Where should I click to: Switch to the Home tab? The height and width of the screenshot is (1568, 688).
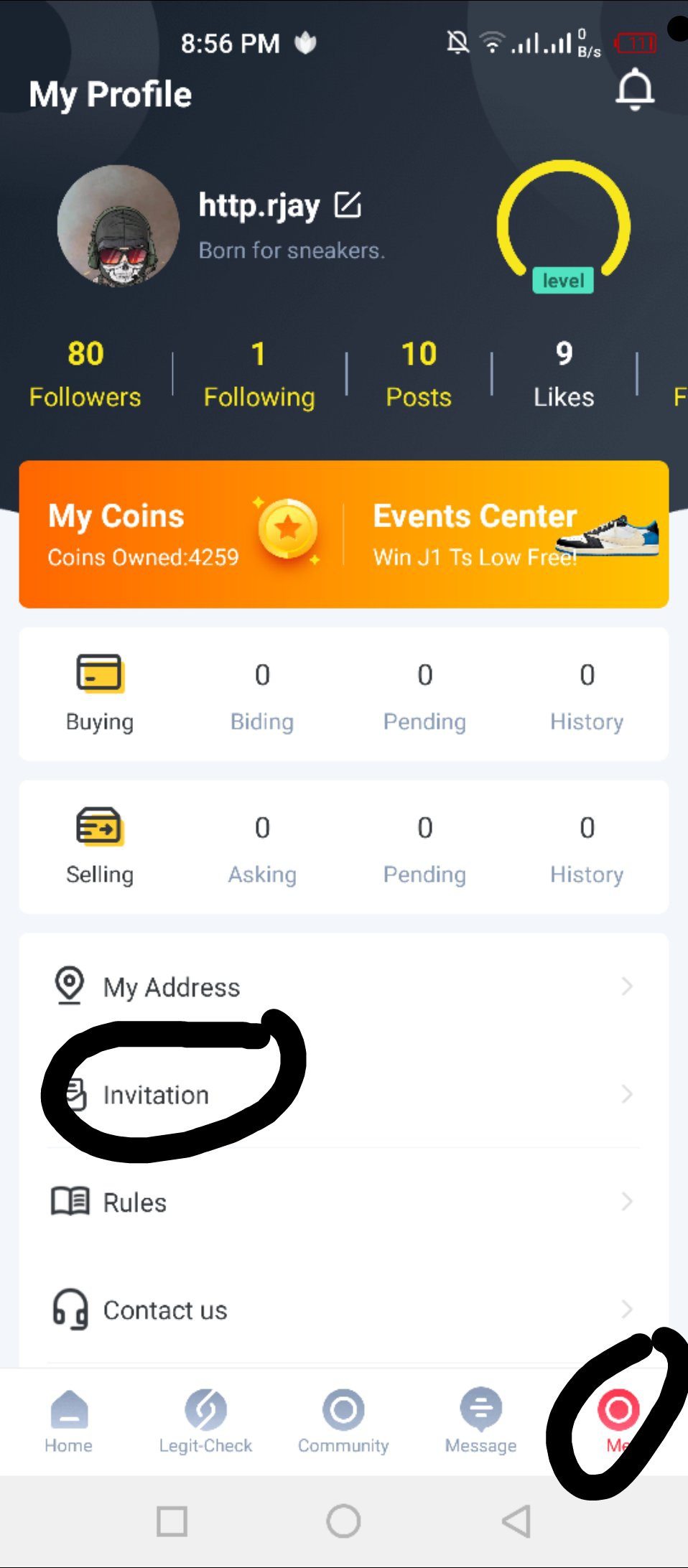[x=69, y=1422]
